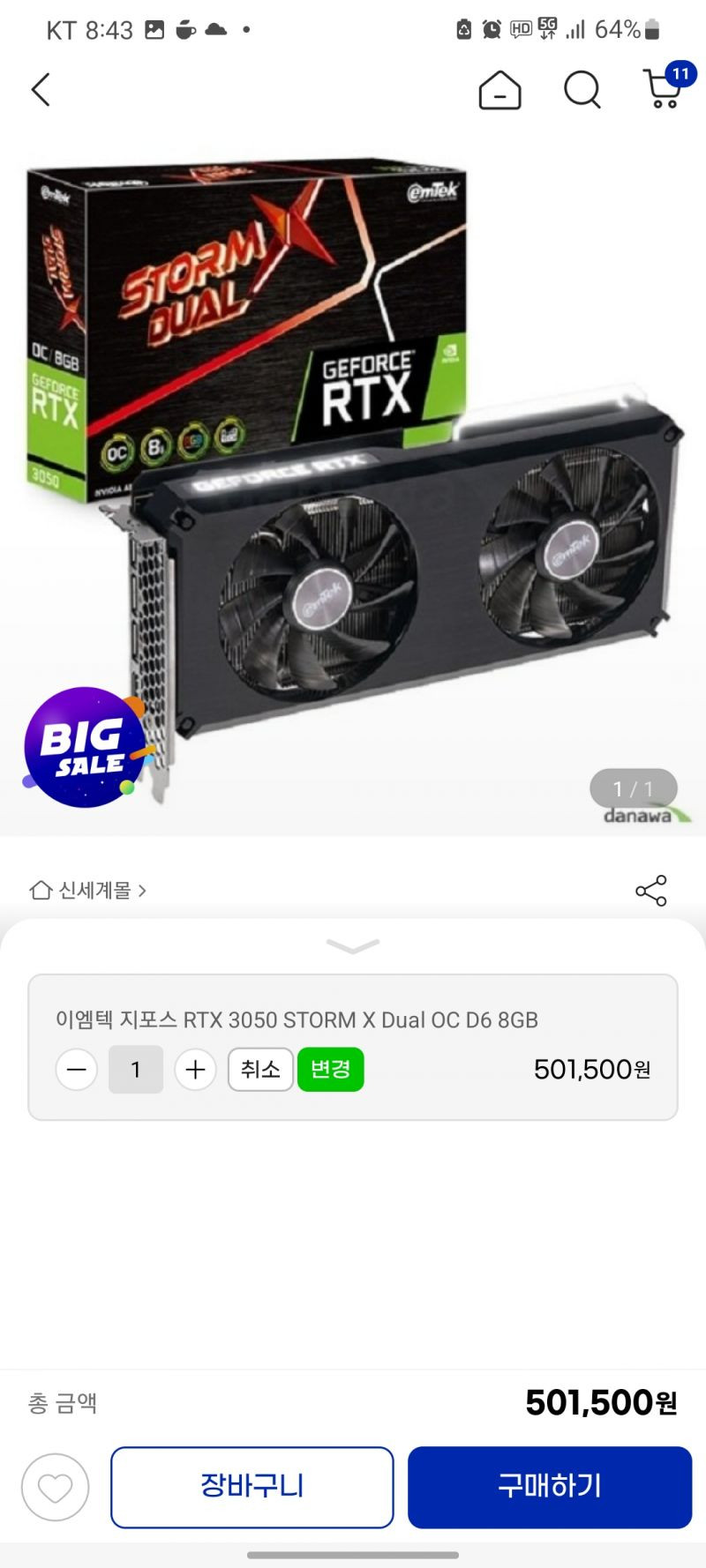The height and width of the screenshot is (1568, 706).
Task: Tap the 취소 button
Action: [260, 1070]
